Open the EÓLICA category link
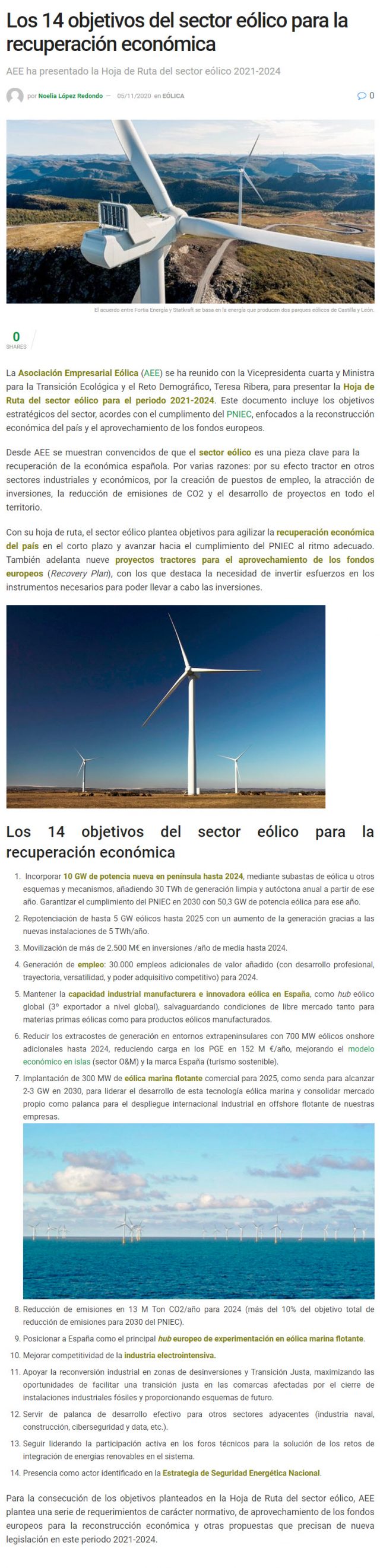Screen dimensions: 380x1568 [x=173, y=95]
